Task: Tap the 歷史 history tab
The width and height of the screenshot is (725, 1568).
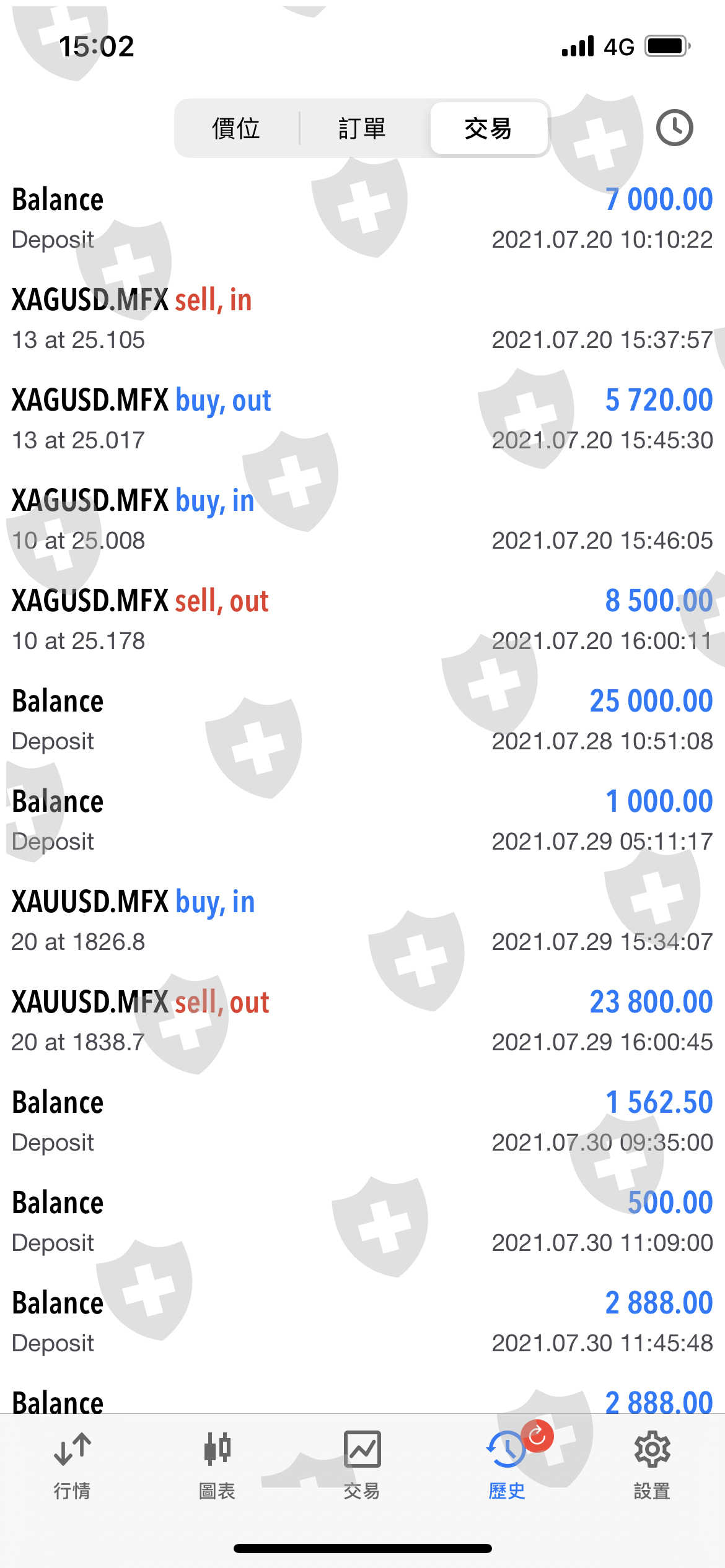Action: pyautogui.click(x=507, y=1465)
